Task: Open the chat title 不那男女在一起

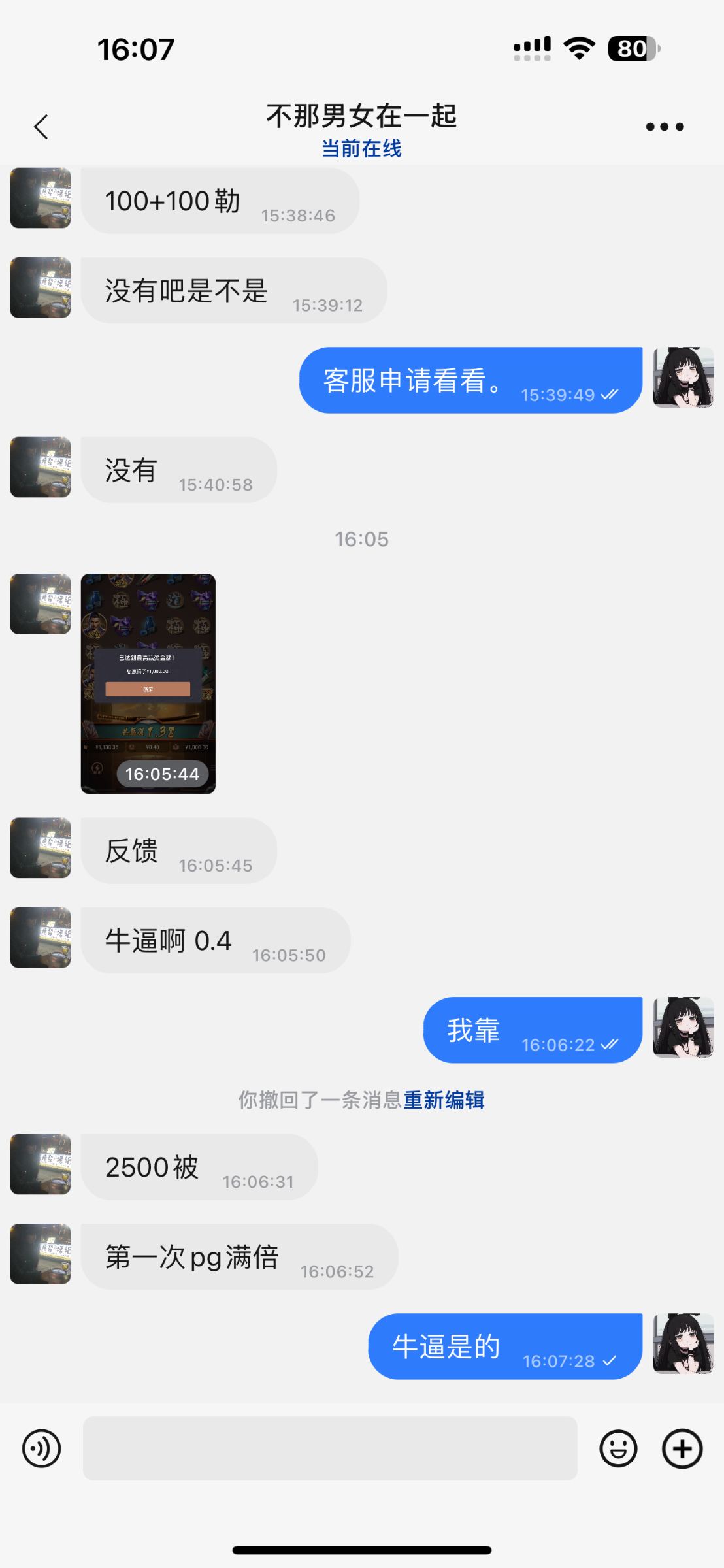Action: [361, 116]
